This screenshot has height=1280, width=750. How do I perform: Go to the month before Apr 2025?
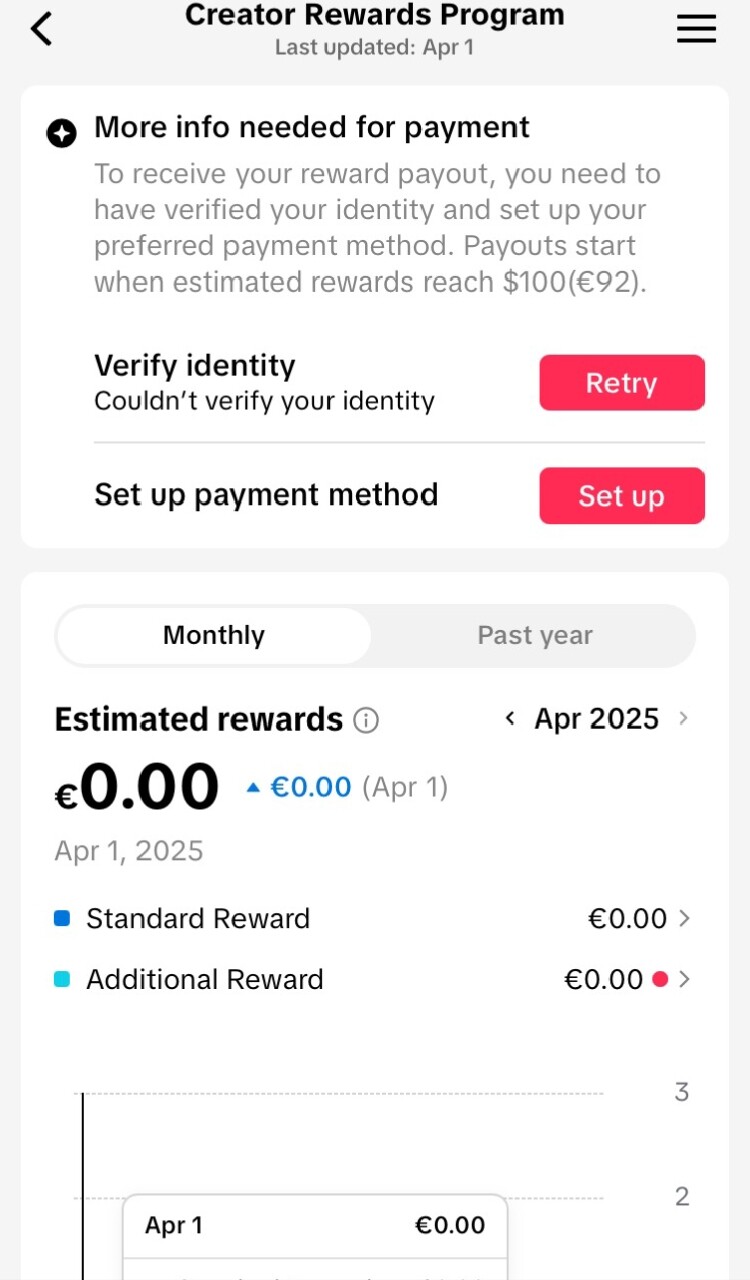point(510,719)
